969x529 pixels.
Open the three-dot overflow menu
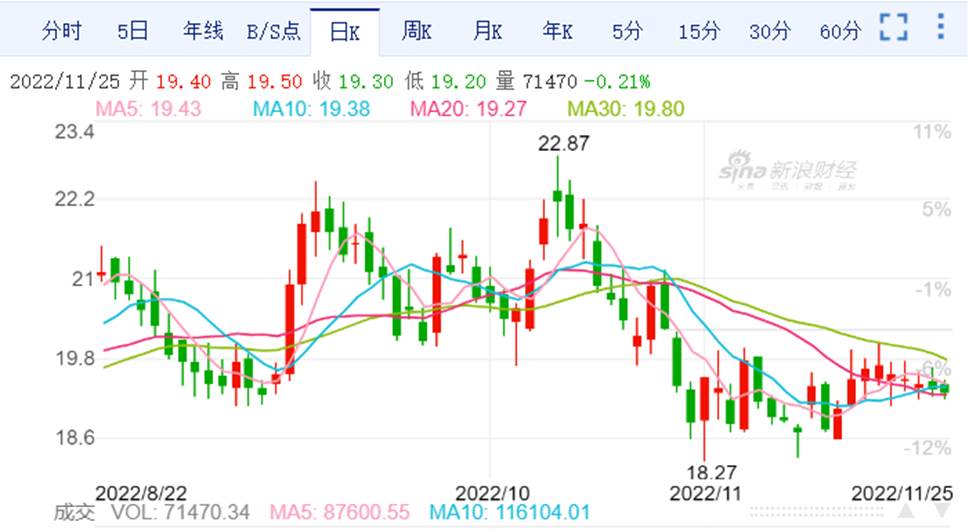pos(940,27)
